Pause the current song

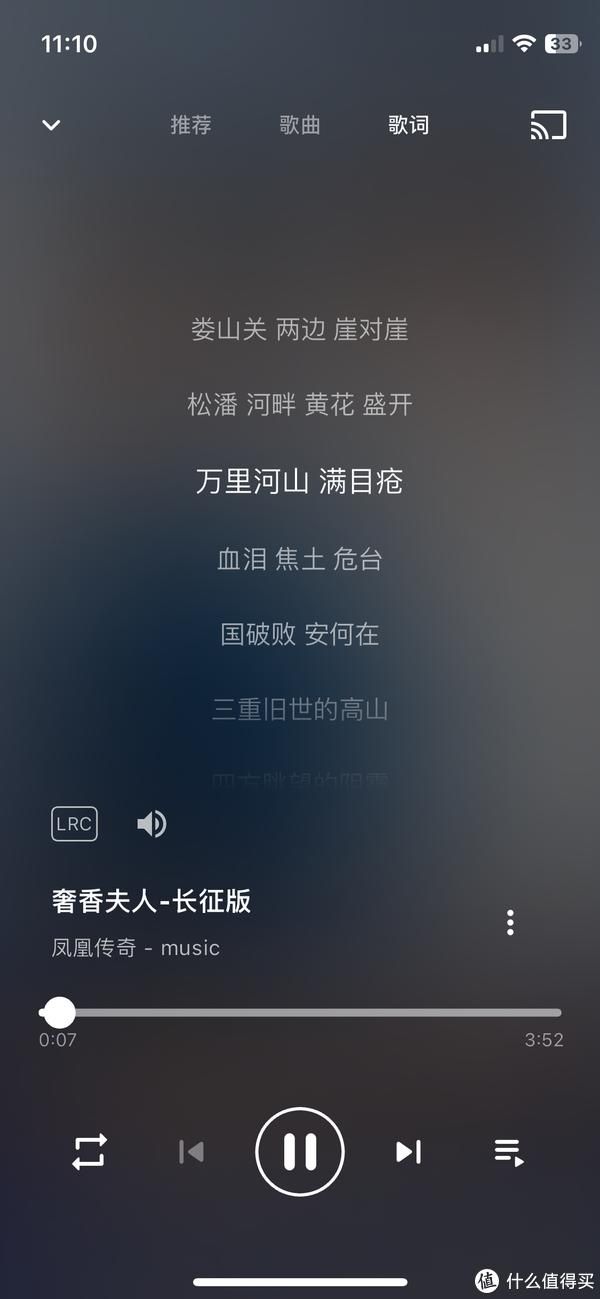coord(300,1152)
